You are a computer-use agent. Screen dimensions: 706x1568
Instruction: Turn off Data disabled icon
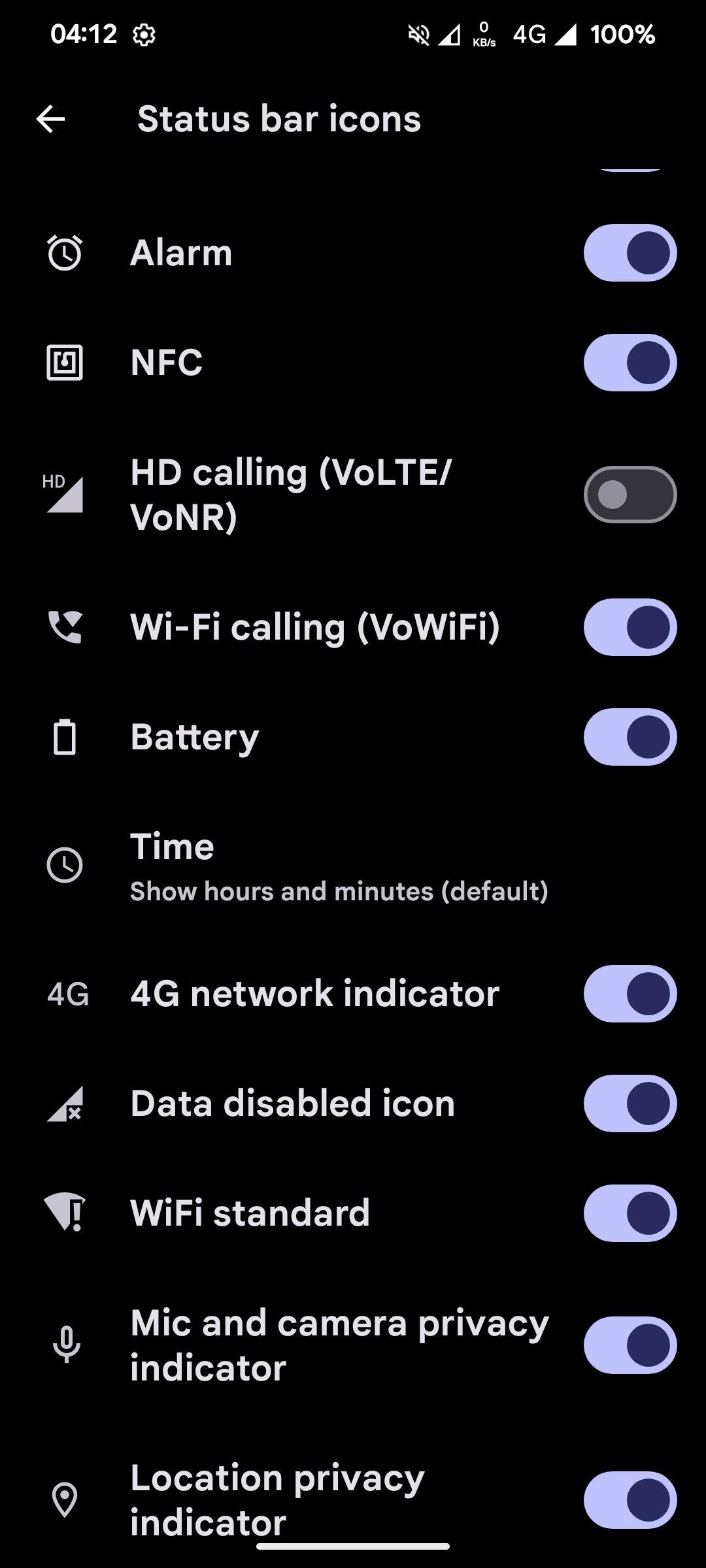coord(630,1103)
